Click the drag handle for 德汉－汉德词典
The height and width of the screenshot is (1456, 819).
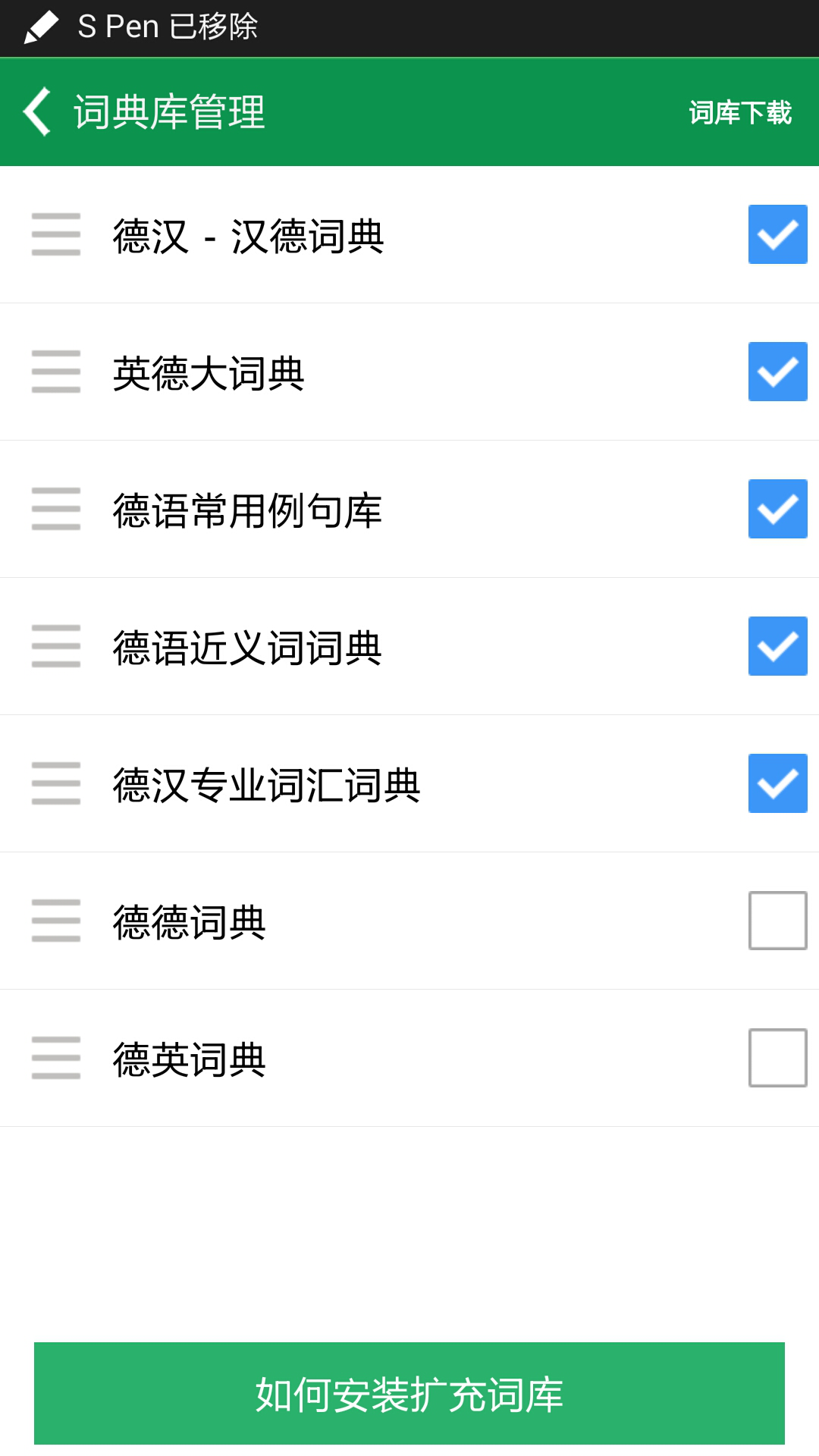[x=55, y=234]
